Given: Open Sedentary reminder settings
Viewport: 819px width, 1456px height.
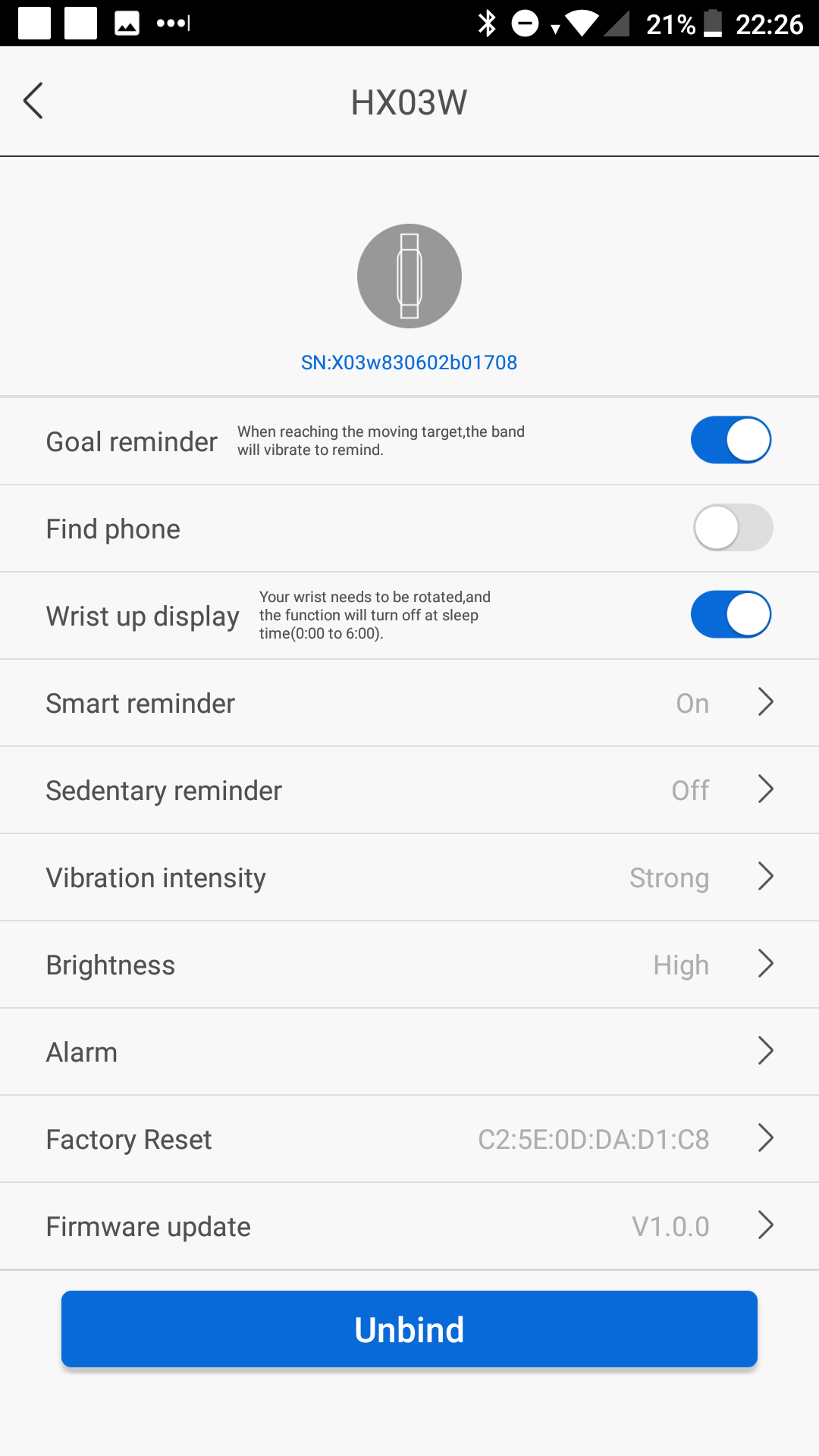Looking at the screenshot, I should 409,790.
